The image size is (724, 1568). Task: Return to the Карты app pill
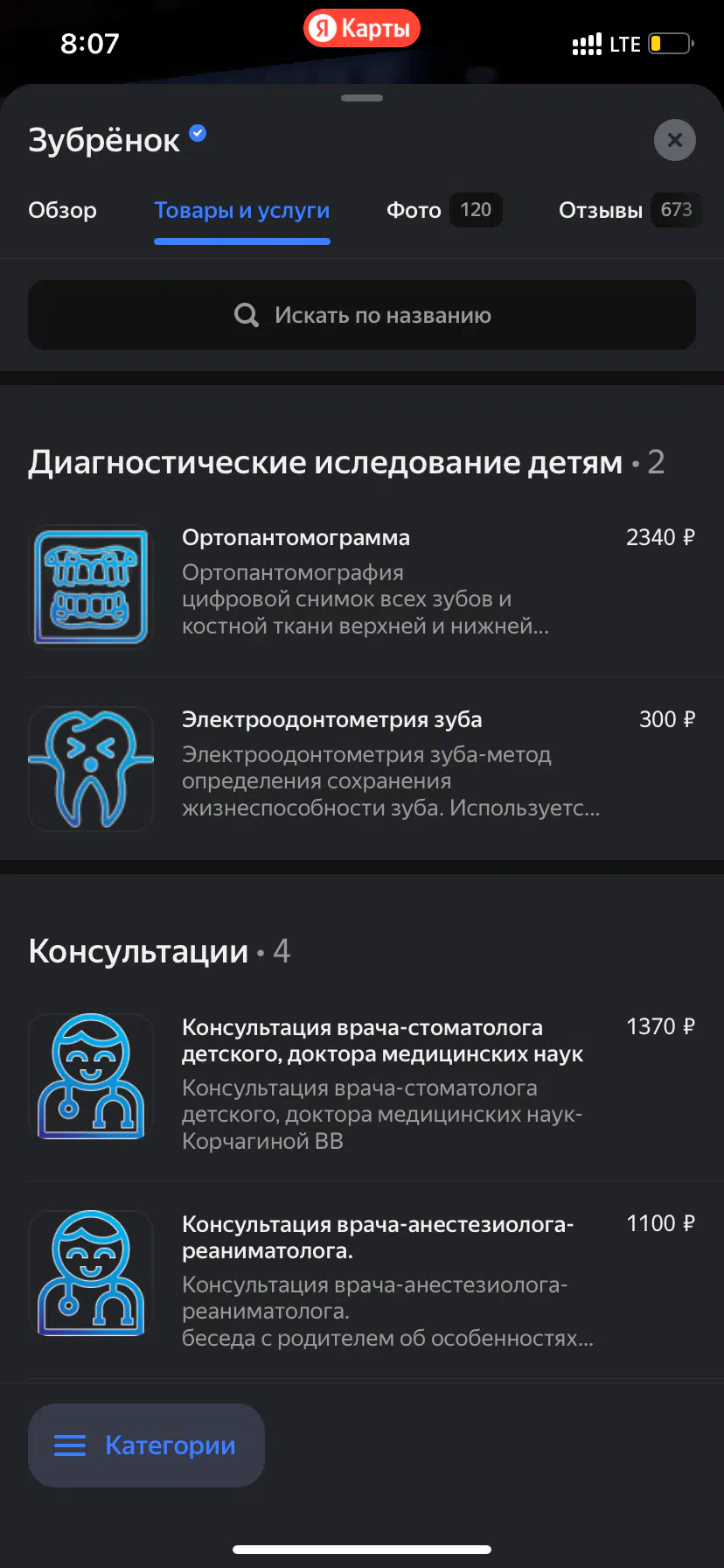pyautogui.click(x=362, y=29)
